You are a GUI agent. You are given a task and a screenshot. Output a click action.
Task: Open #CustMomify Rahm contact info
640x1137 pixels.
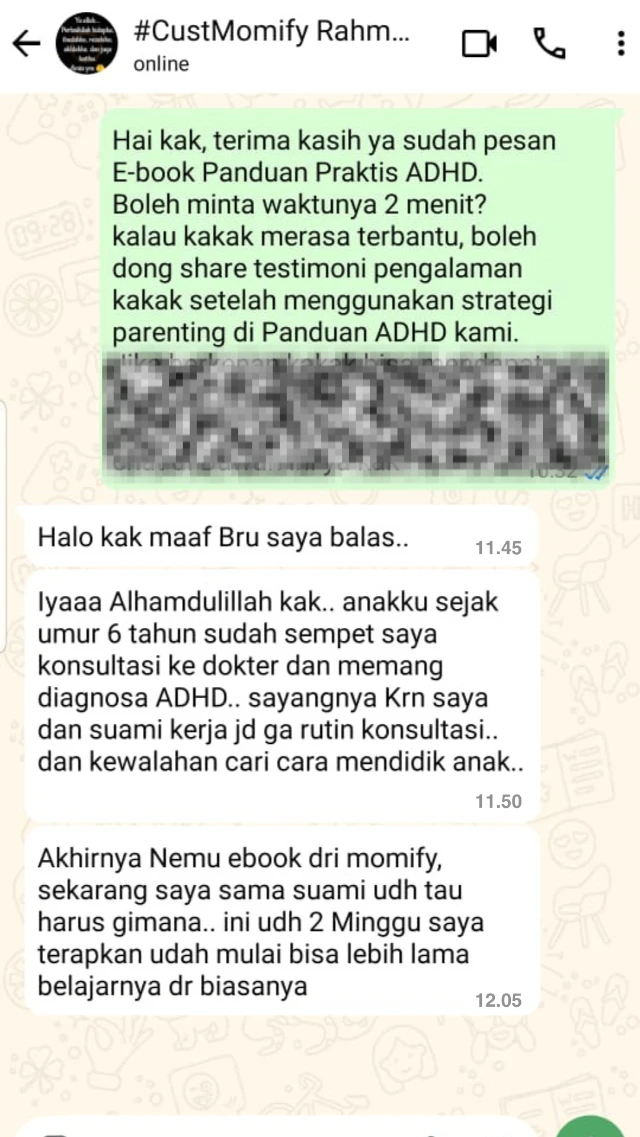coord(270,42)
